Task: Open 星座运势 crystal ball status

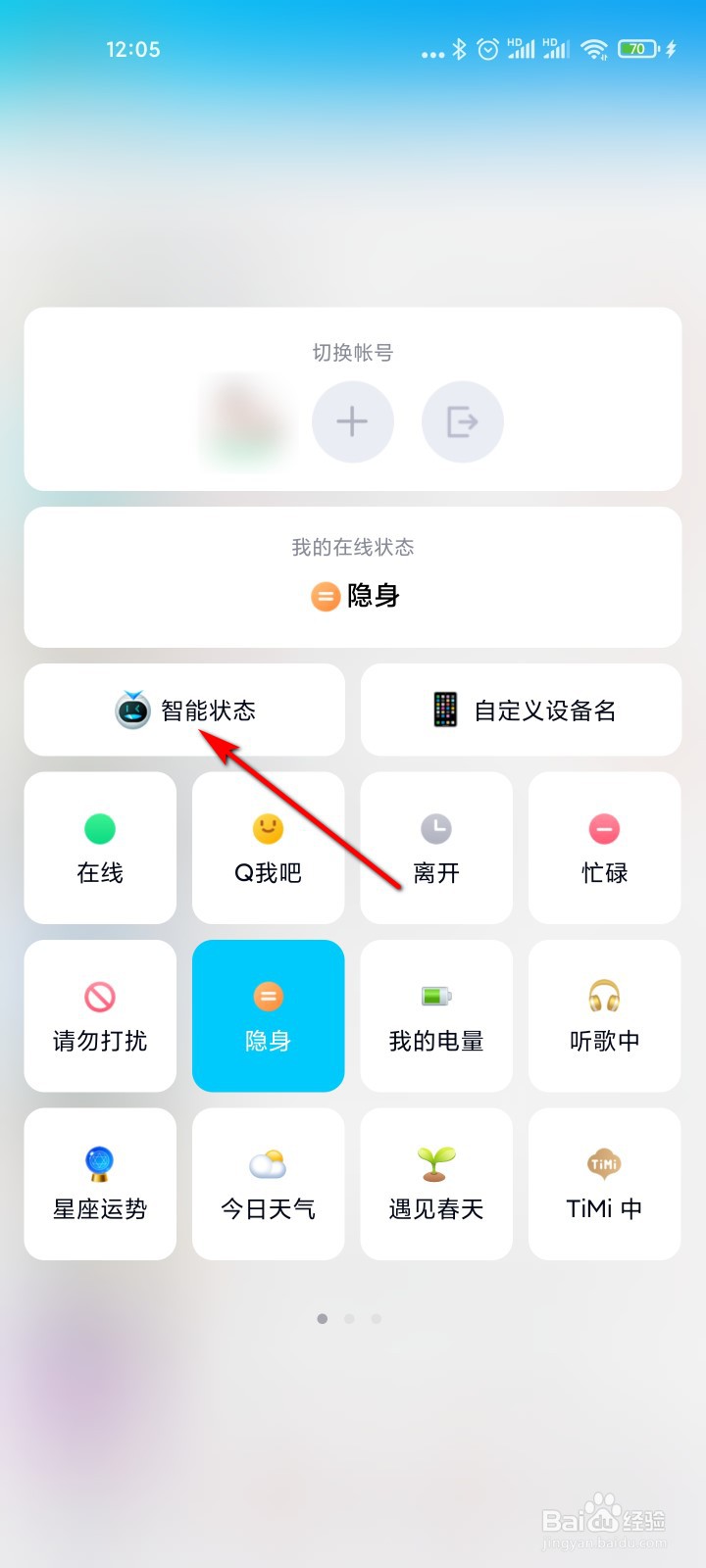Action: point(99,1183)
